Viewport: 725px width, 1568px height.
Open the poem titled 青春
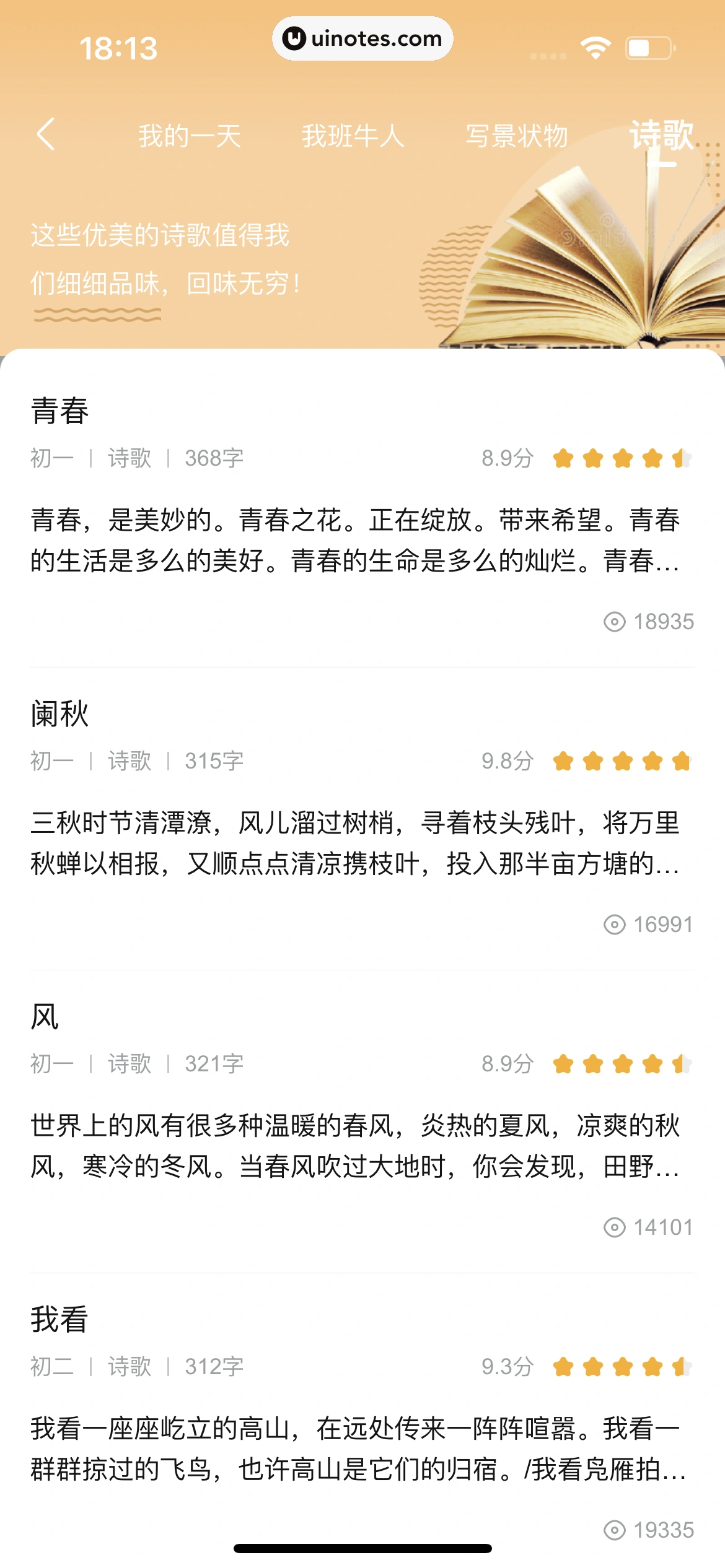click(59, 411)
